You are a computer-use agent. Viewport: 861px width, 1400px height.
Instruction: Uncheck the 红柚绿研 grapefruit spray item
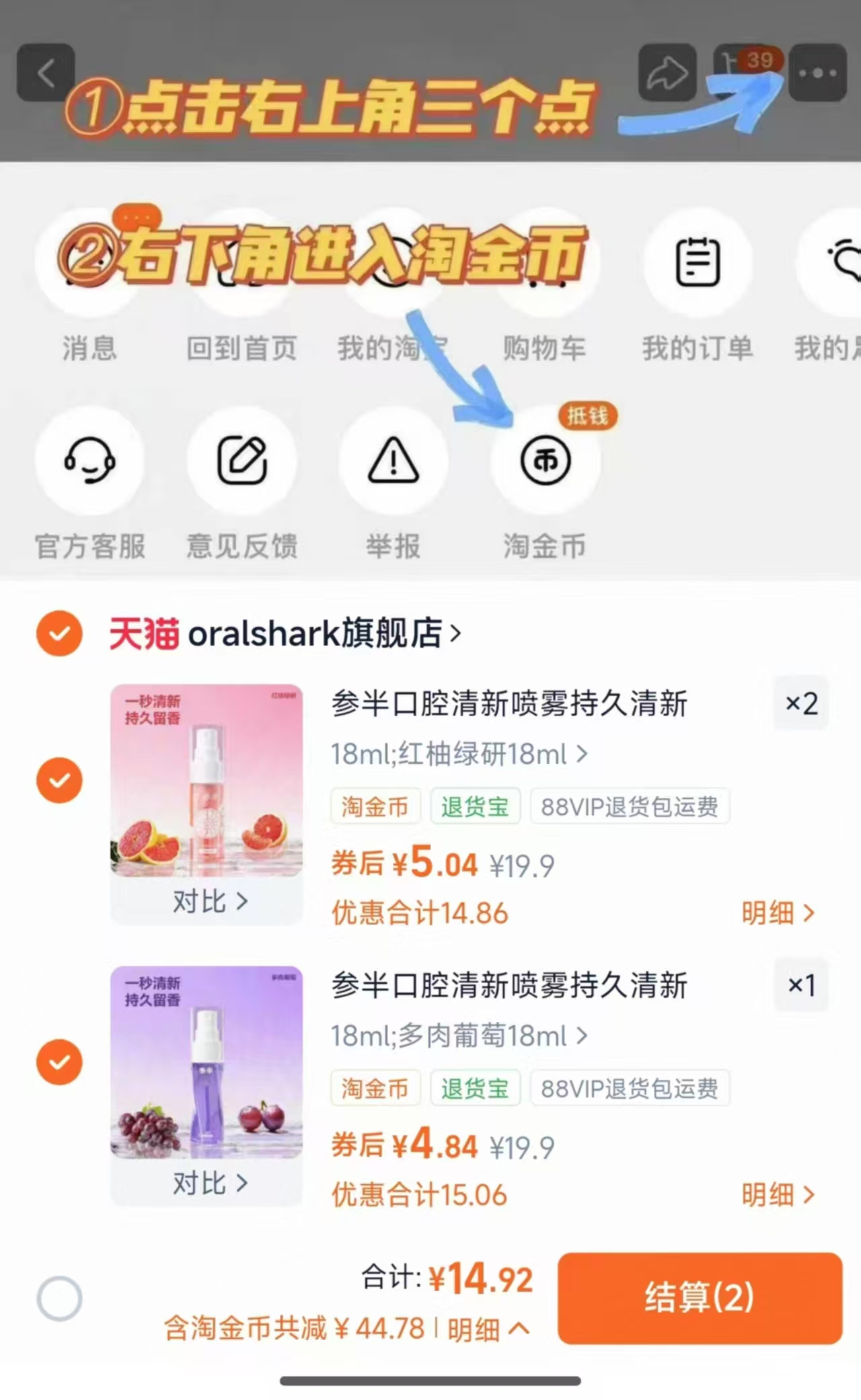coord(59,780)
